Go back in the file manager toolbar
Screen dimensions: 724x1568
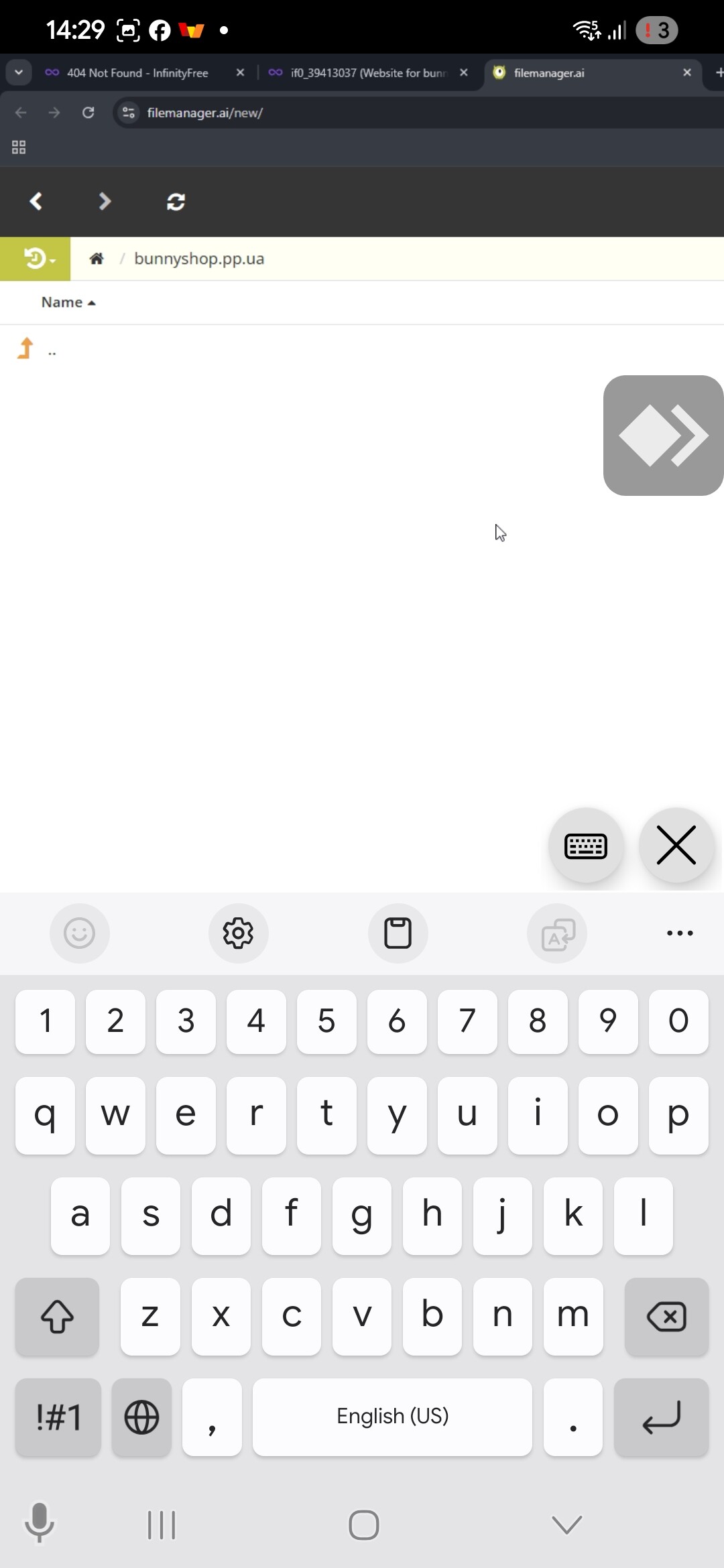[x=36, y=201]
